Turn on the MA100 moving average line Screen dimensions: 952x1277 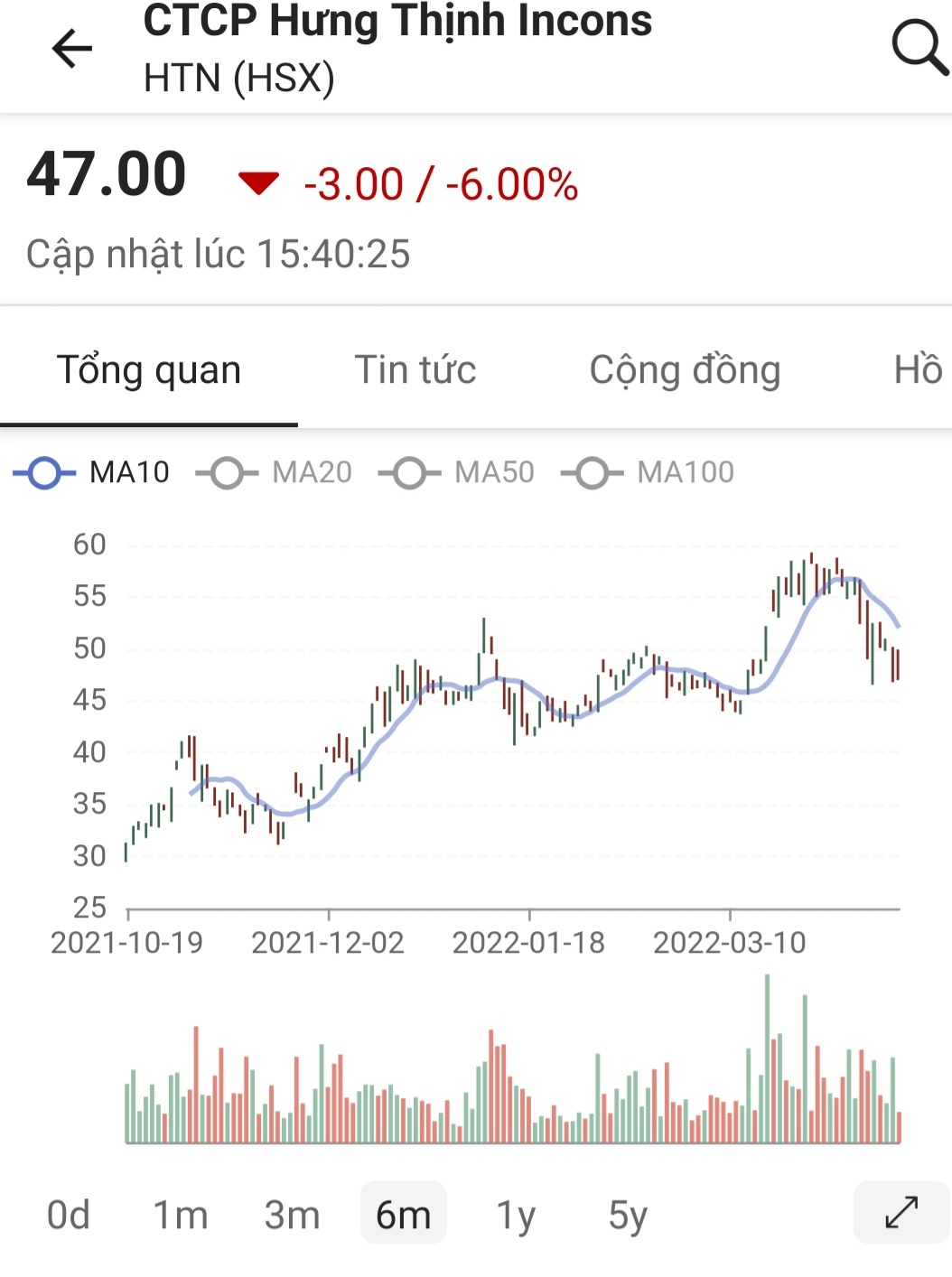click(648, 472)
